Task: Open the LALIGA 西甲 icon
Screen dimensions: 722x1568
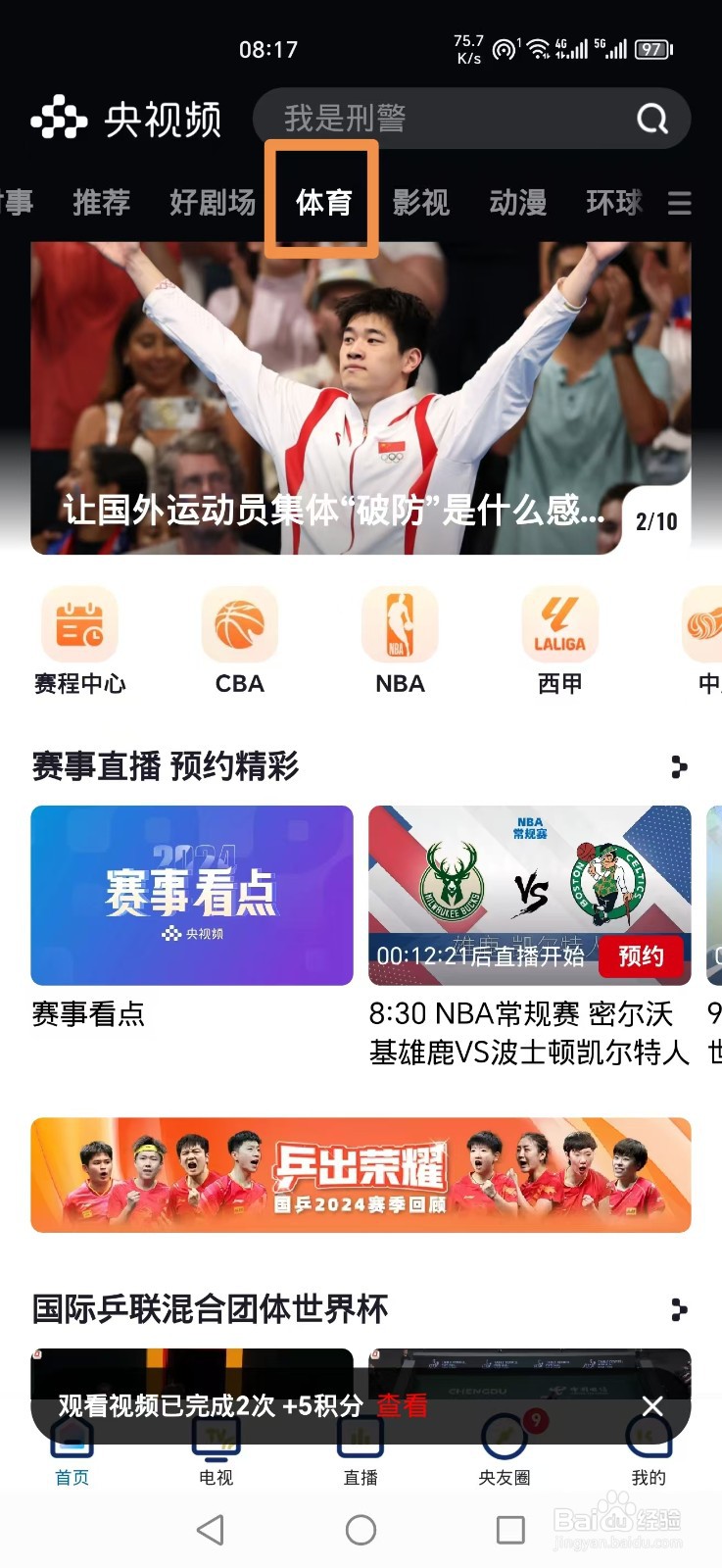Action: click(558, 624)
